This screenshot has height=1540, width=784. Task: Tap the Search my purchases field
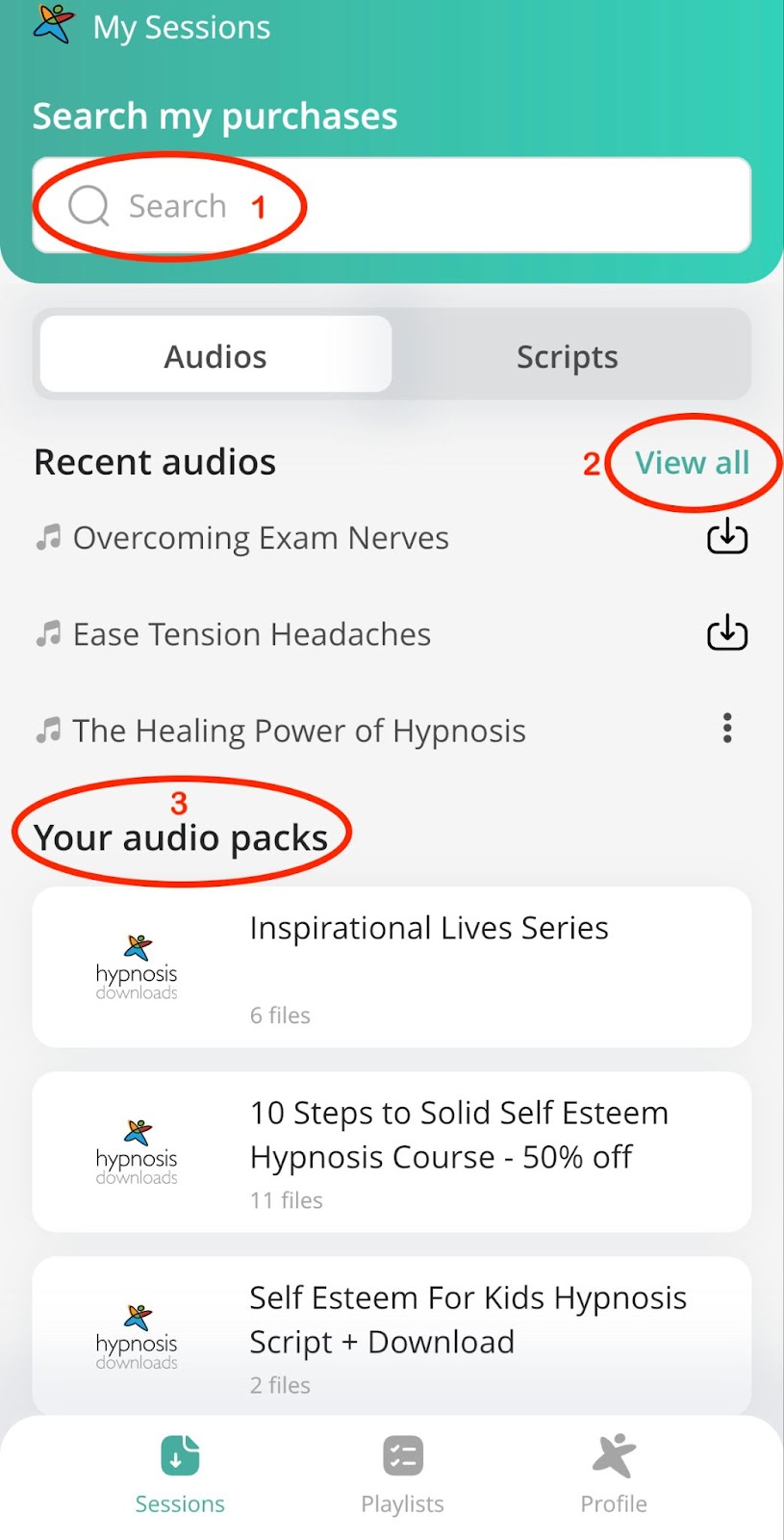tap(391, 205)
